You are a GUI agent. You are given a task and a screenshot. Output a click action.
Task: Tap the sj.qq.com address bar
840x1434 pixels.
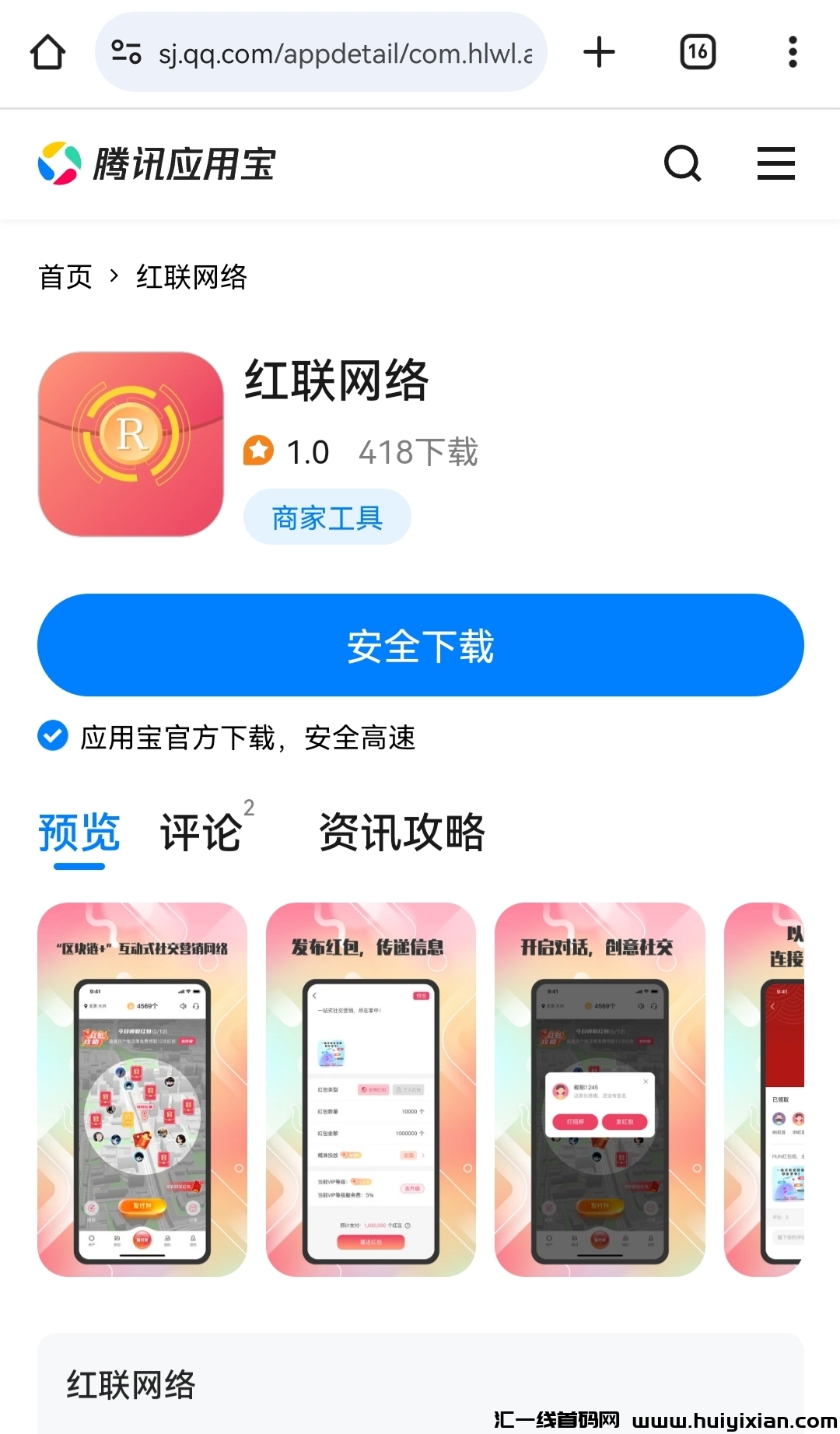[320, 52]
